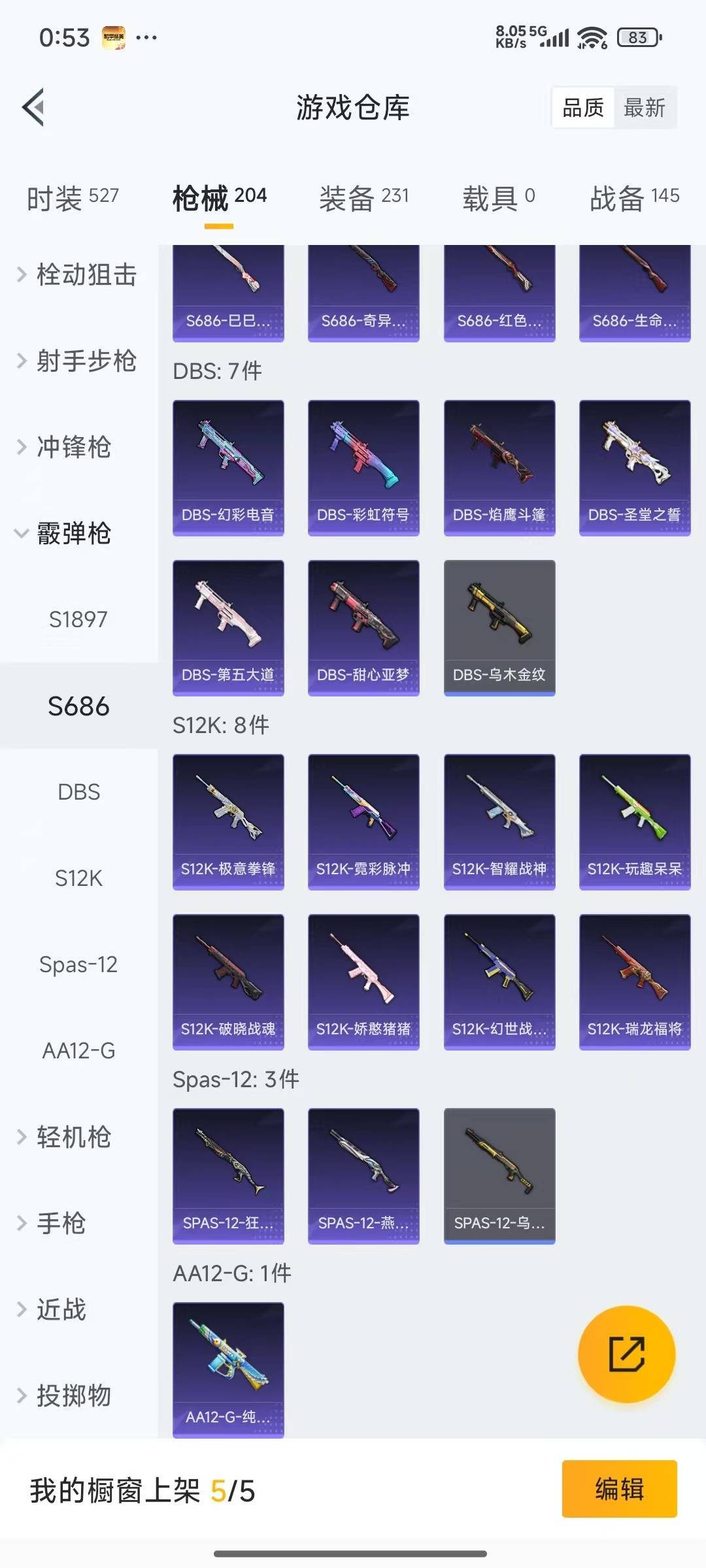Open the DBS-圣堂之誓 skin
The image size is (706, 1568).
pos(633,465)
